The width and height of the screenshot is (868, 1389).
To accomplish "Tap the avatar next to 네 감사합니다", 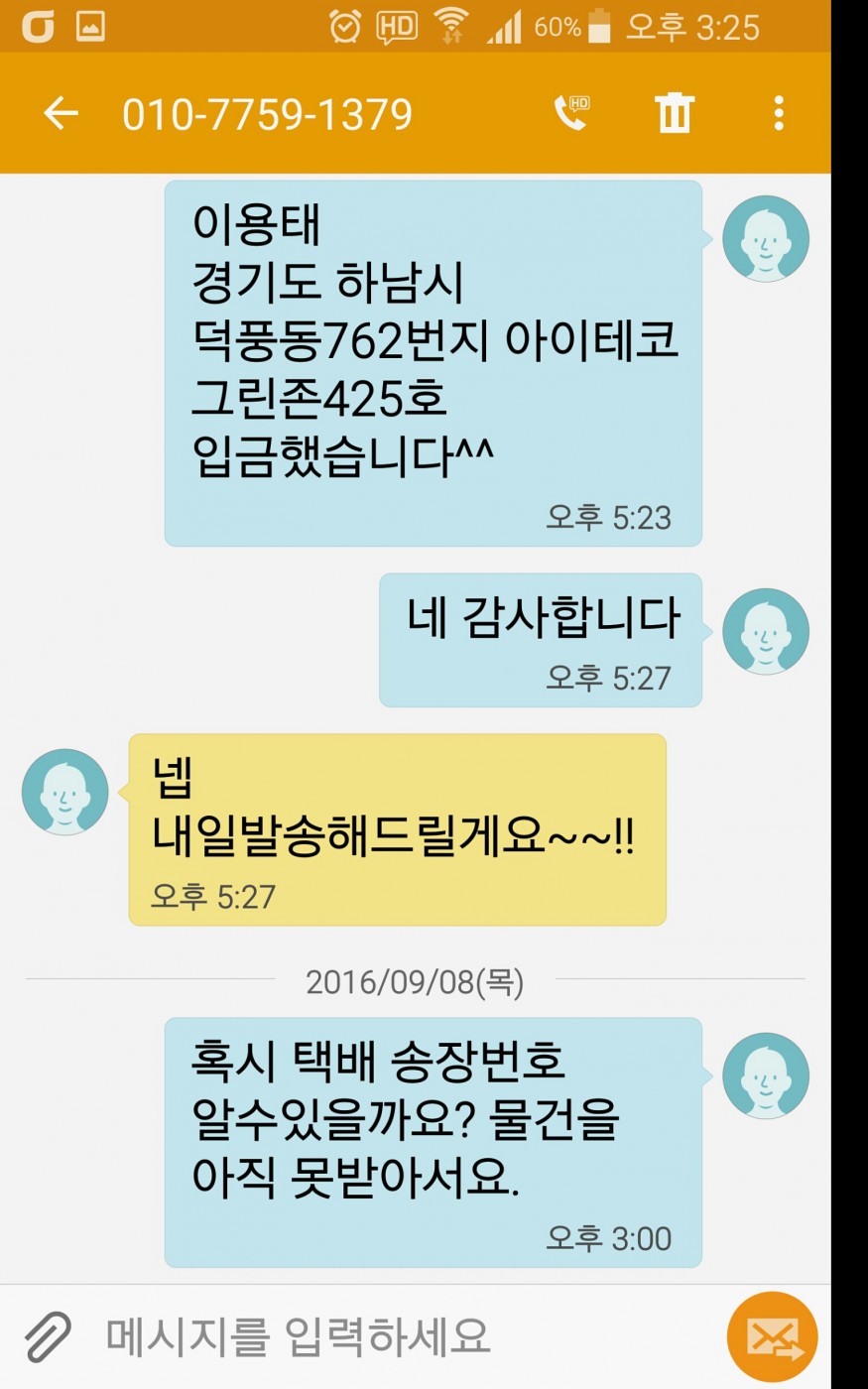I will click(765, 632).
